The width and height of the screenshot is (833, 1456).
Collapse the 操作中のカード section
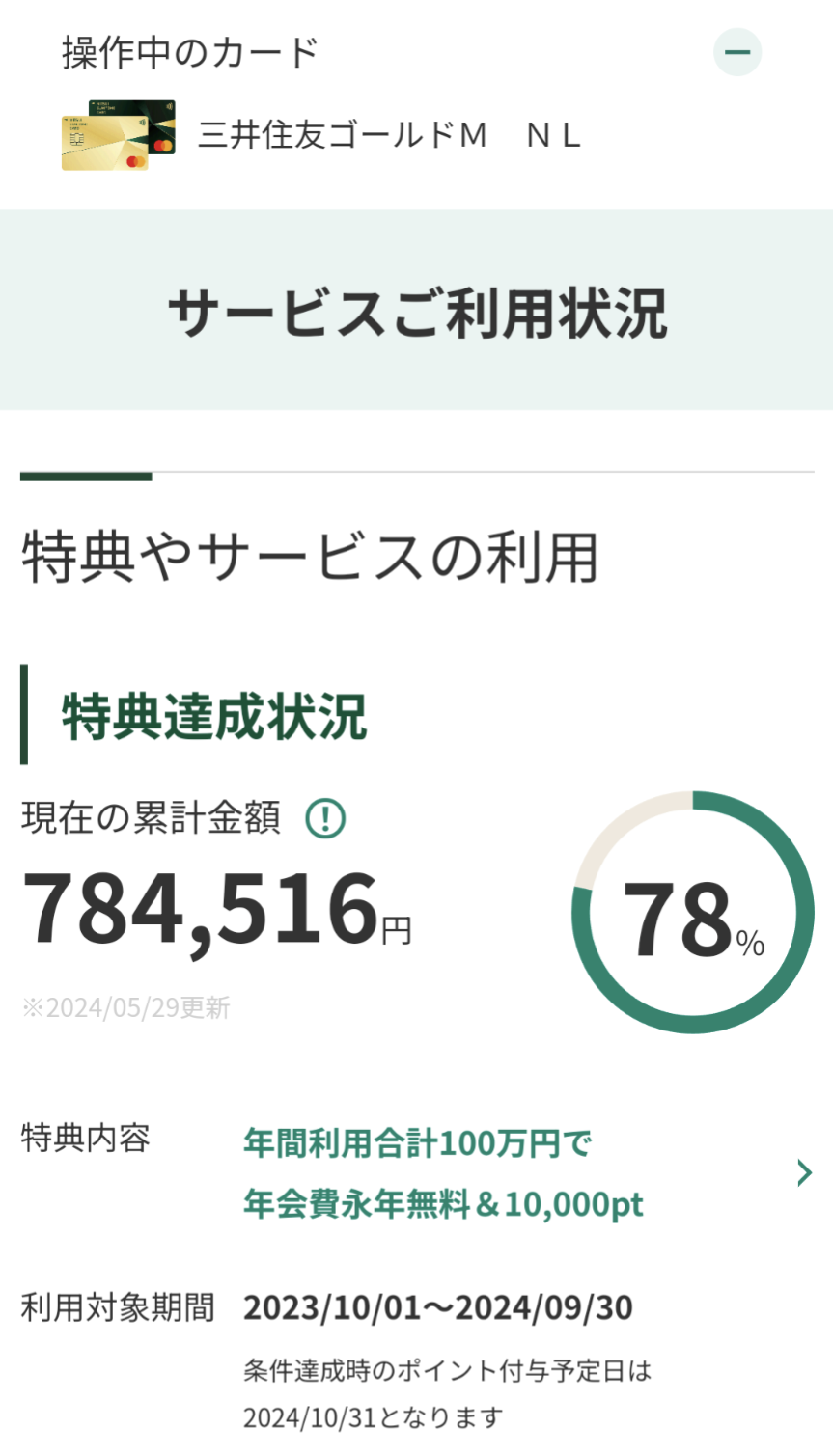click(737, 52)
